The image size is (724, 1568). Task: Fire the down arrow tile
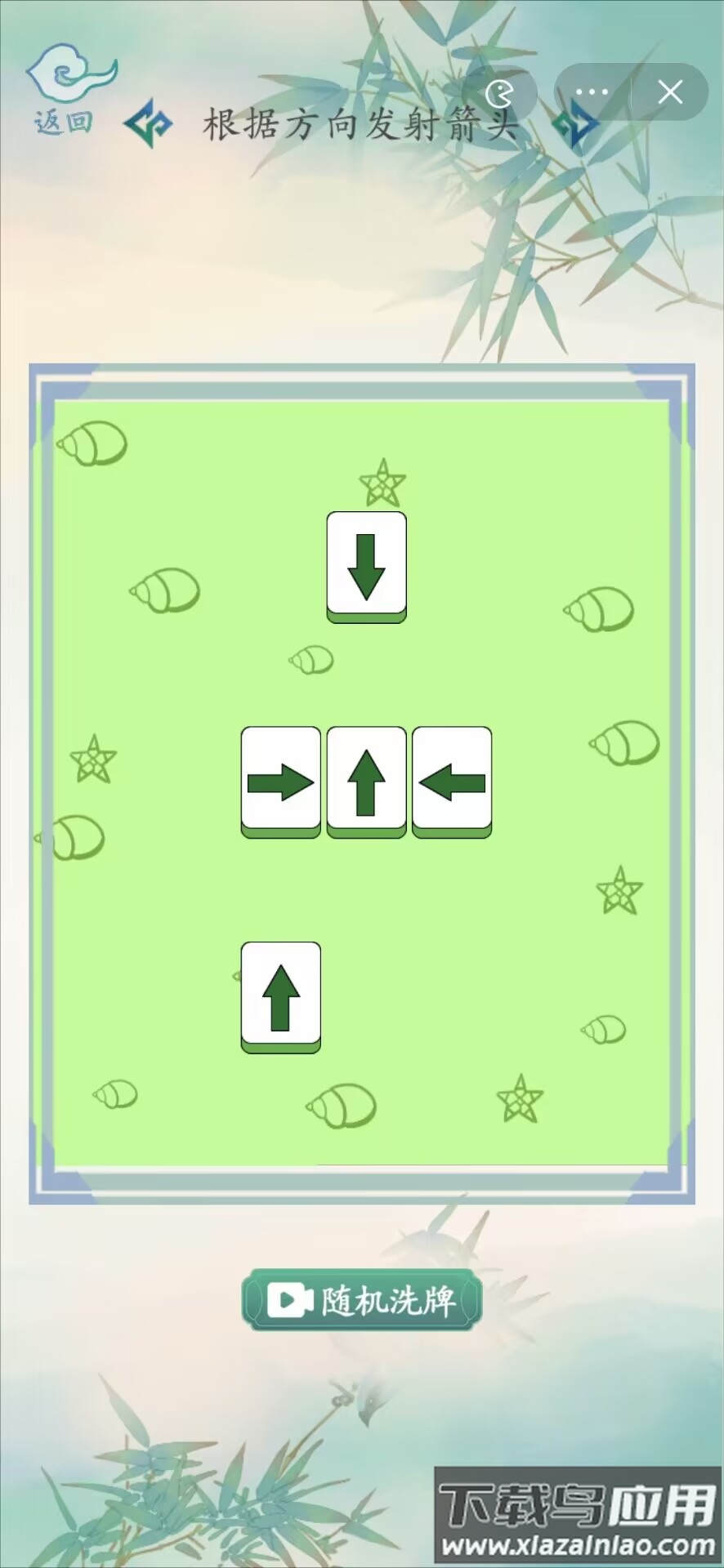tap(366, 566)
